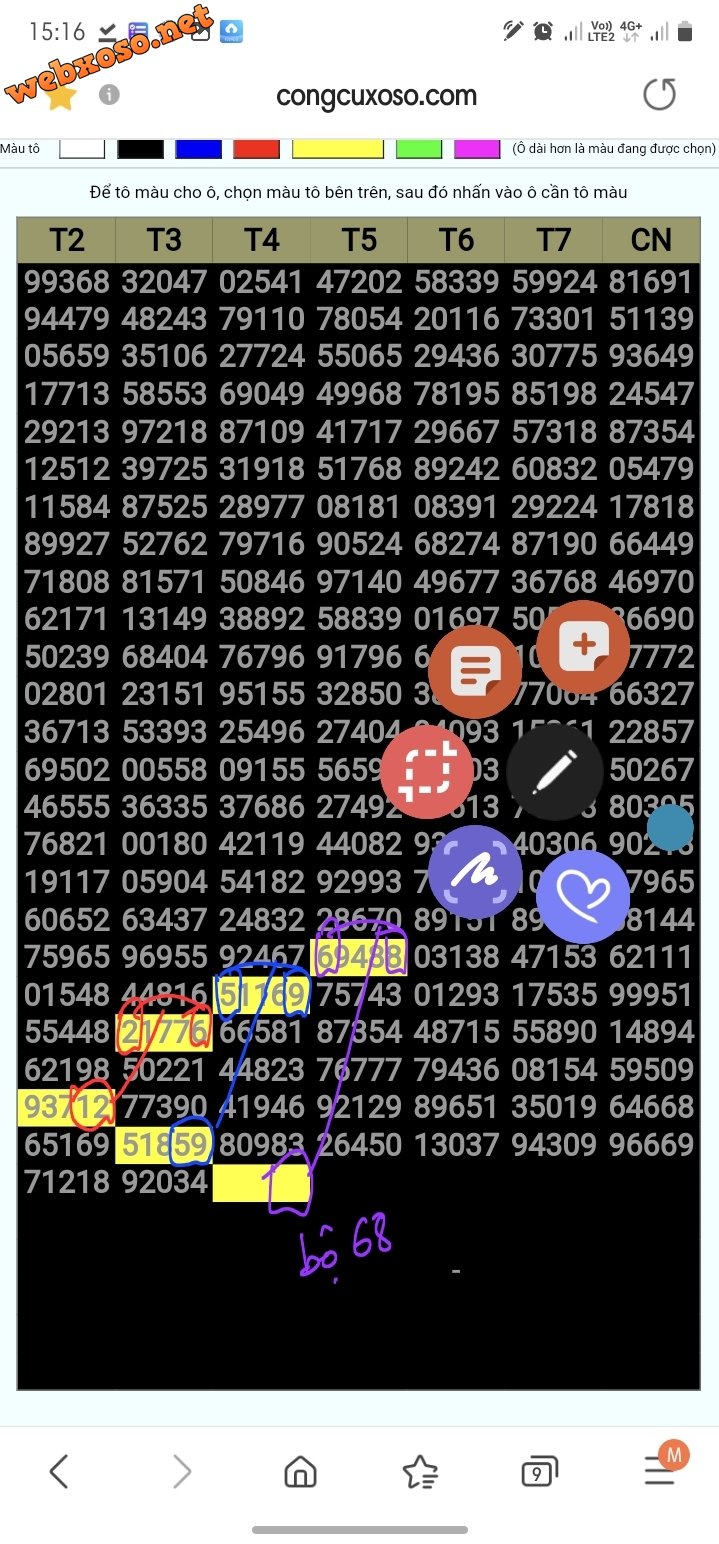The image size is (719, 1544).
Task: Pick the red fill color
Action: click(x=256, y=149)
